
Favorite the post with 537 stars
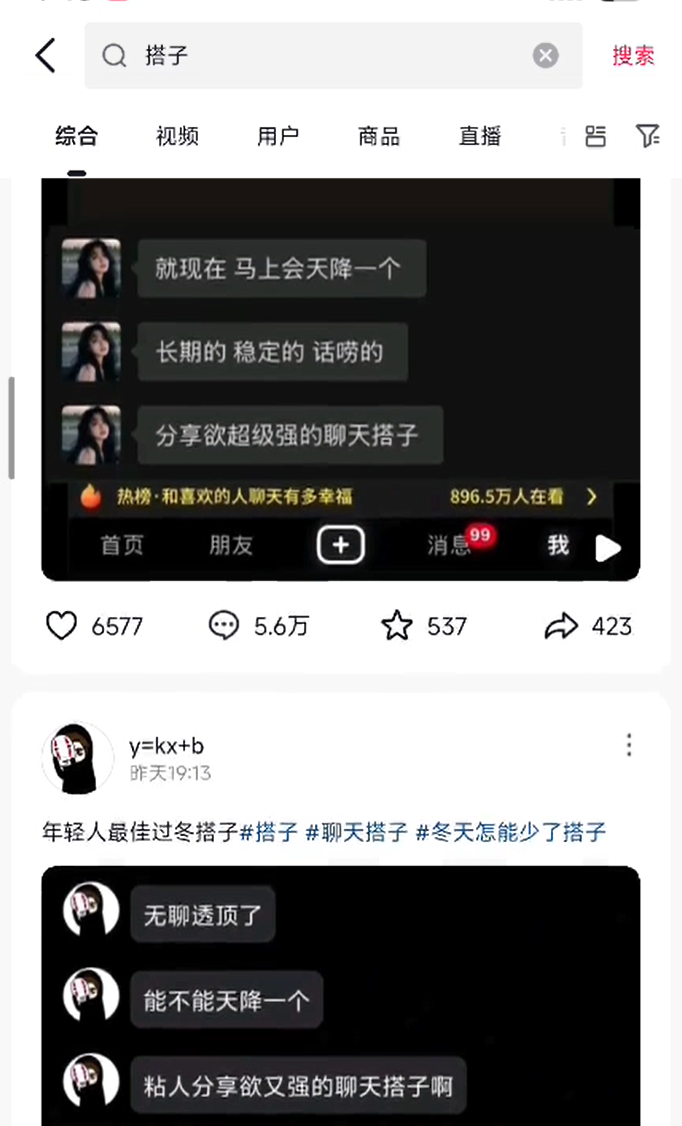click(397, 625)
